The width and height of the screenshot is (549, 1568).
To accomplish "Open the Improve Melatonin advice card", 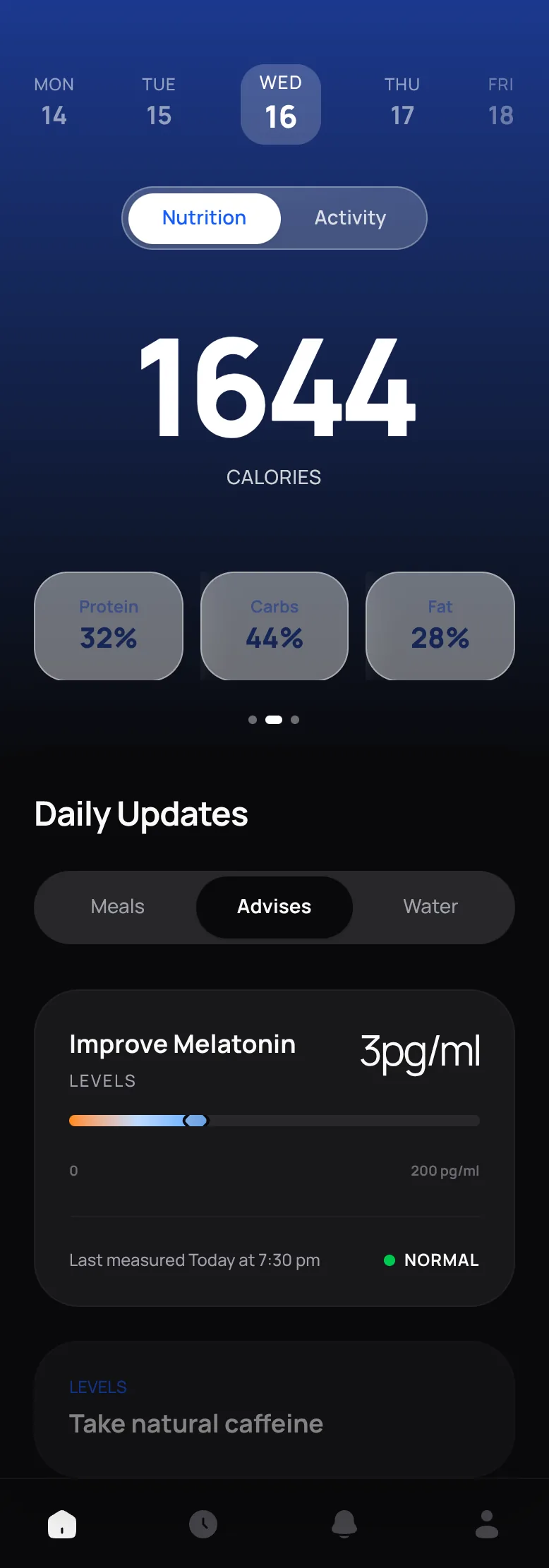I will [x=274, y=1147].
